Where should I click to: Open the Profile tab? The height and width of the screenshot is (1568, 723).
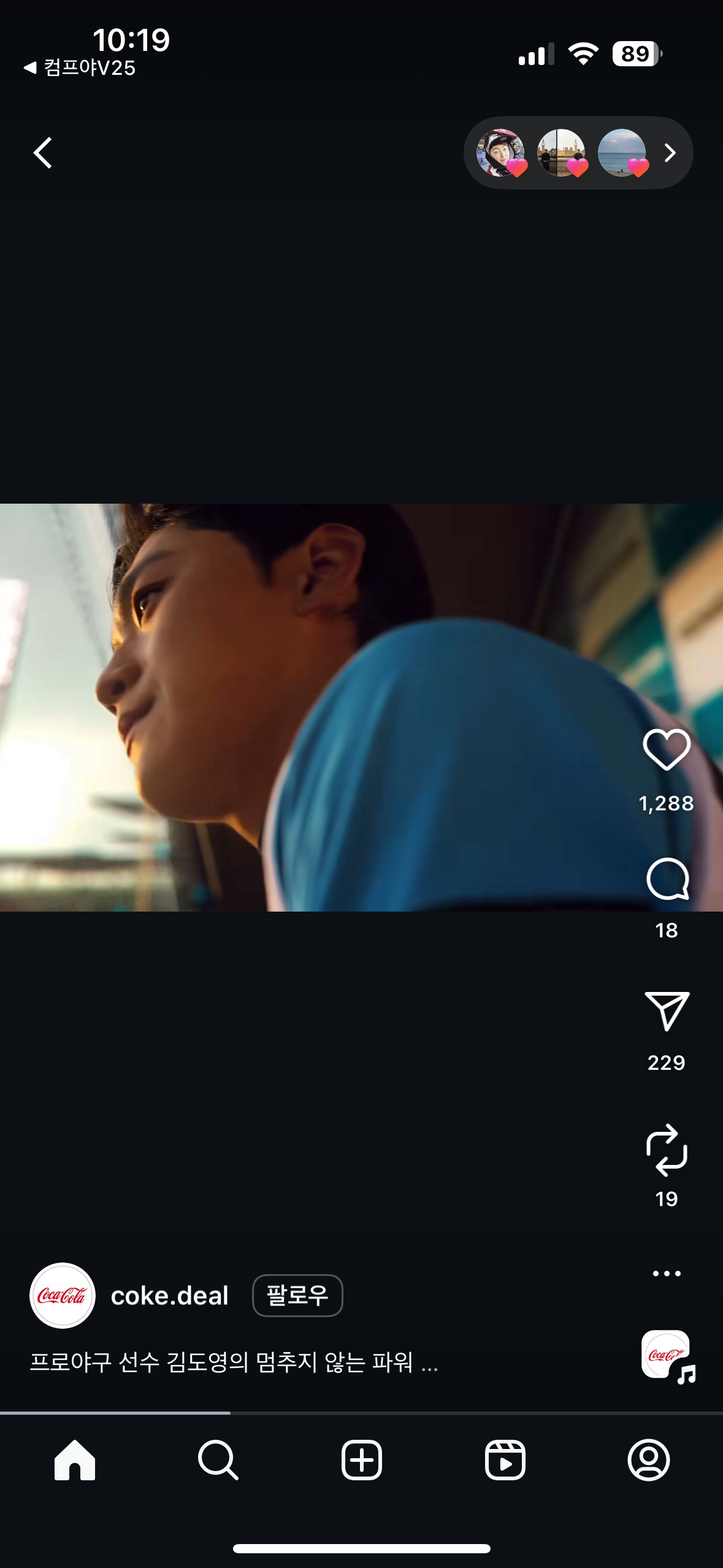click(x=649, y=1460)
